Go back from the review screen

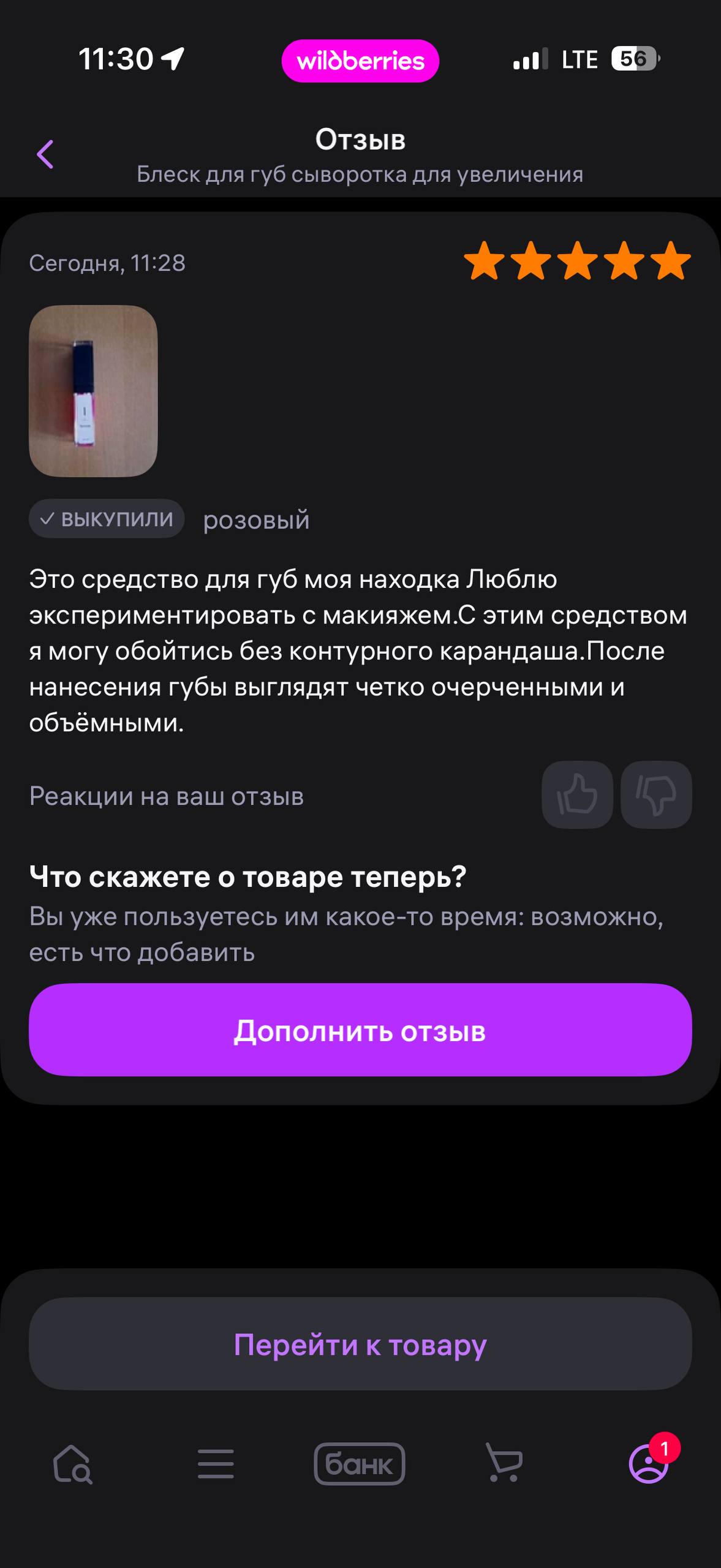pos(45,154)
